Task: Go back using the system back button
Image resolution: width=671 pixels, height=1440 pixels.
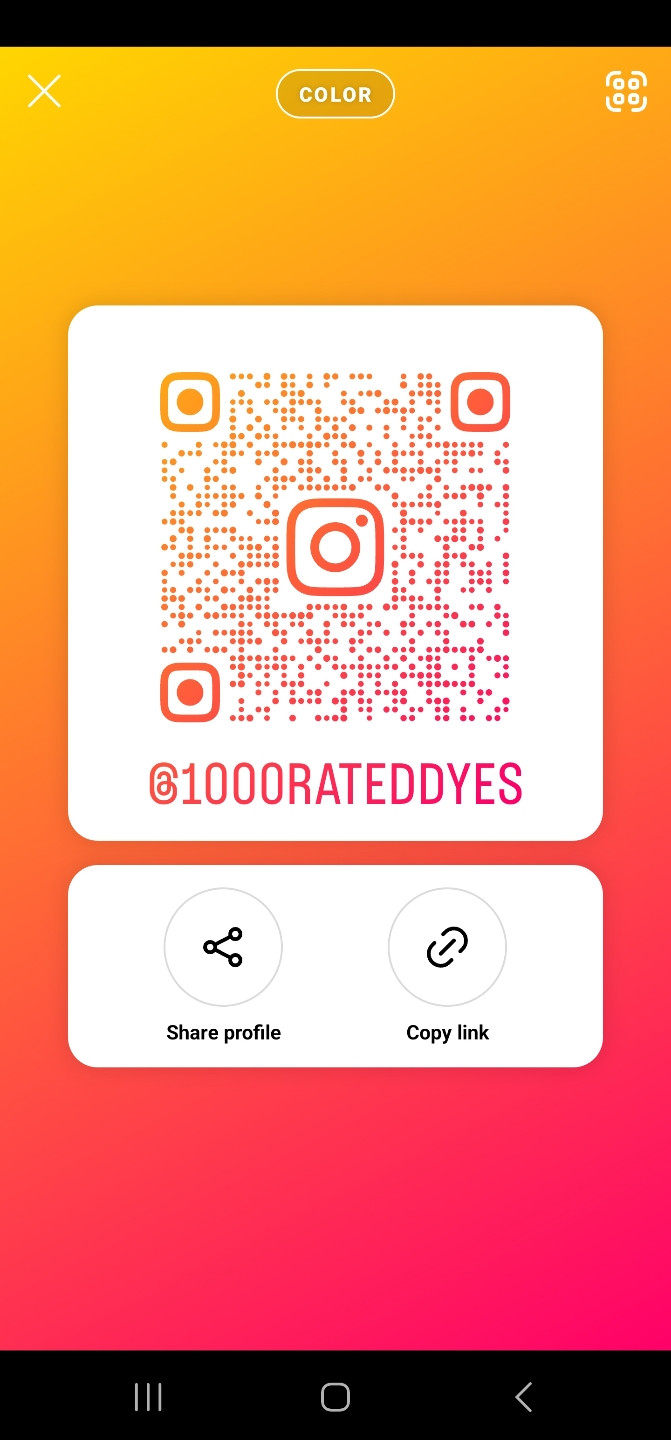Action: [x=523, y=1397]
